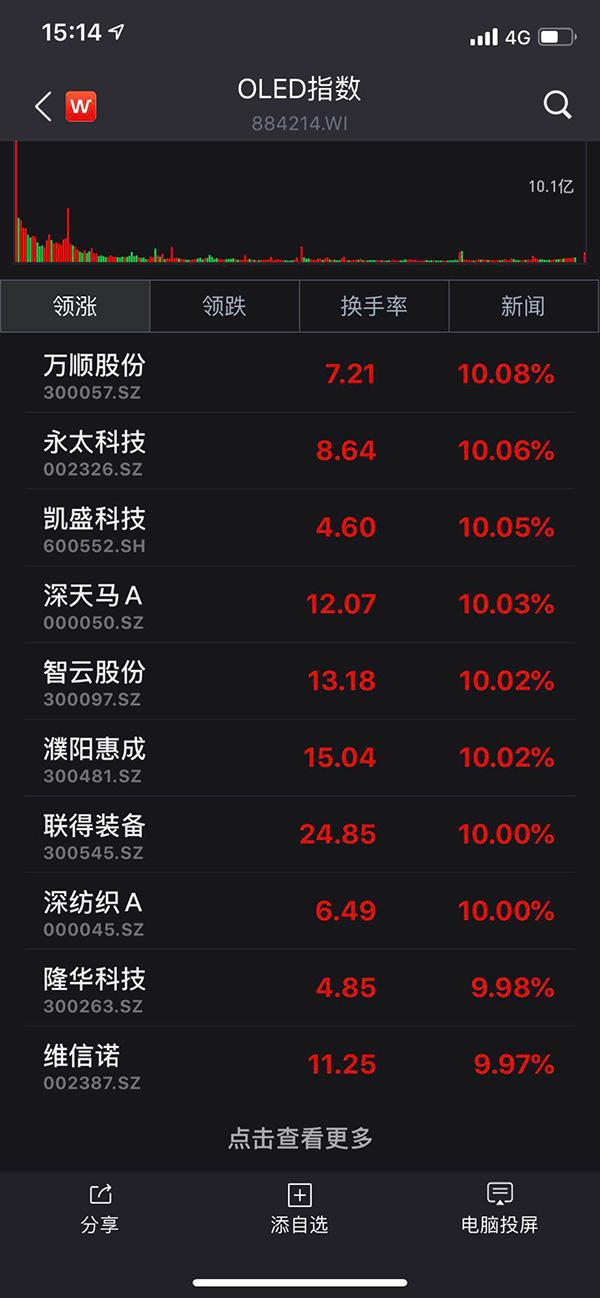
Task: Open the search magnifier icon
Action: (557, 105)
